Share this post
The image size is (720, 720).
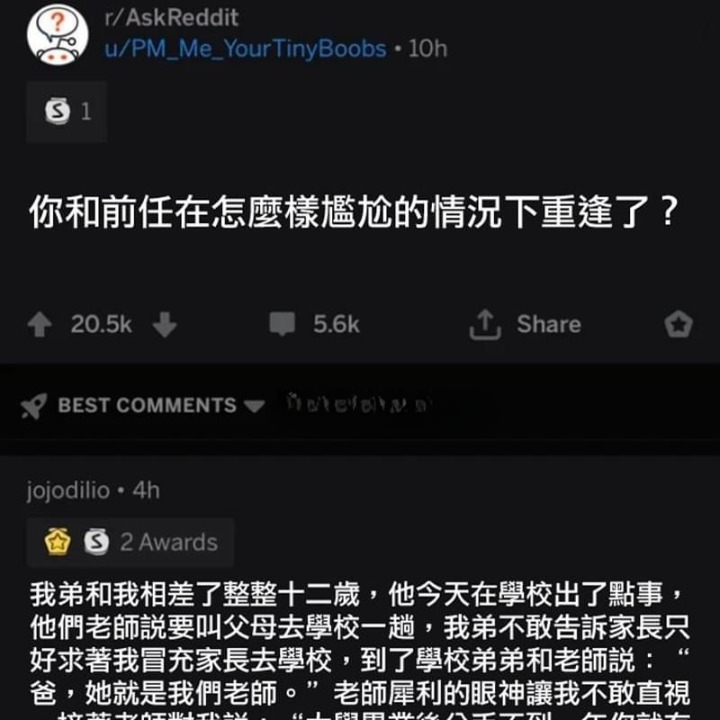(x=526, y=325)
